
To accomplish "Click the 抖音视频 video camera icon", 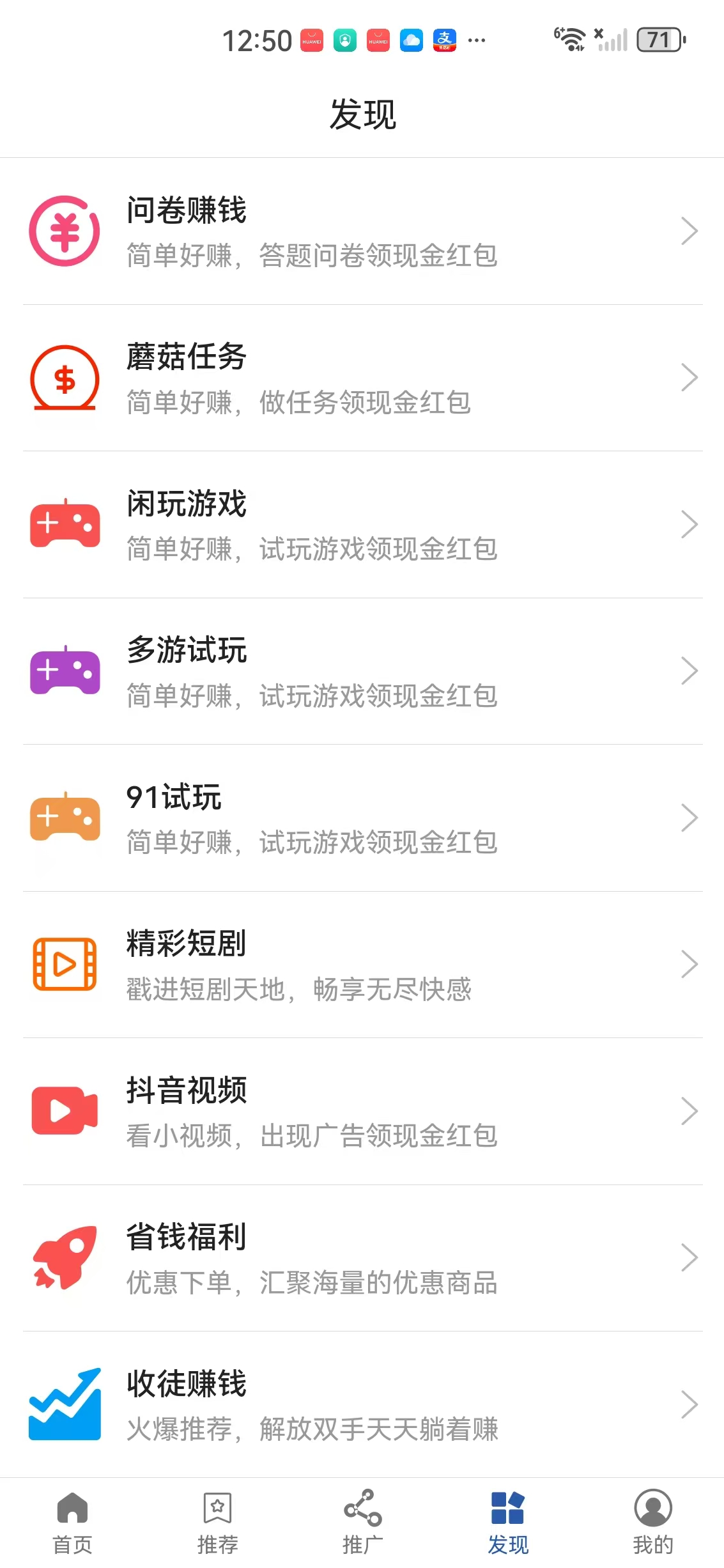I will click(64, 1111).
